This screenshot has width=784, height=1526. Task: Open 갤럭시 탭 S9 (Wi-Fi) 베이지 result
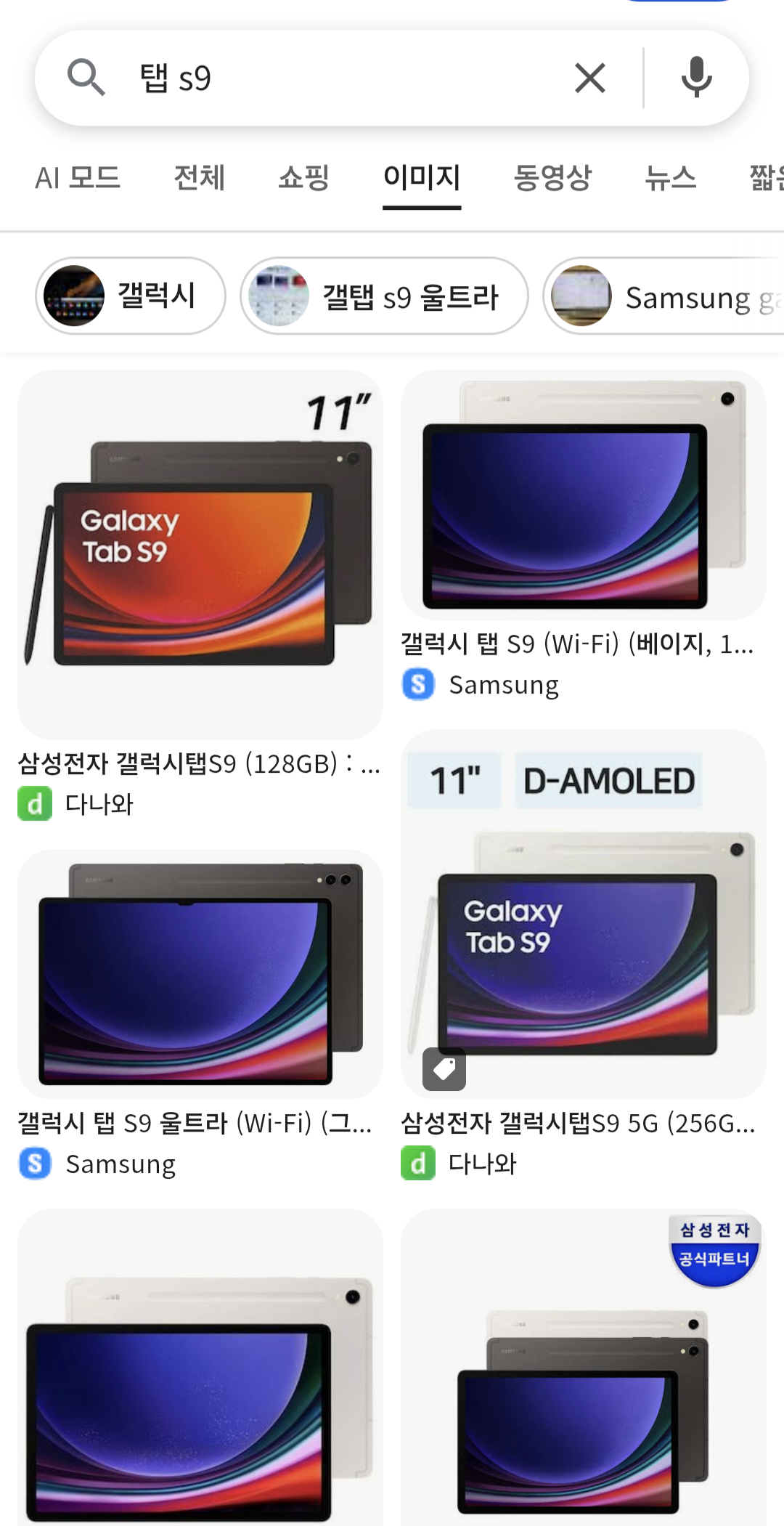583,495
